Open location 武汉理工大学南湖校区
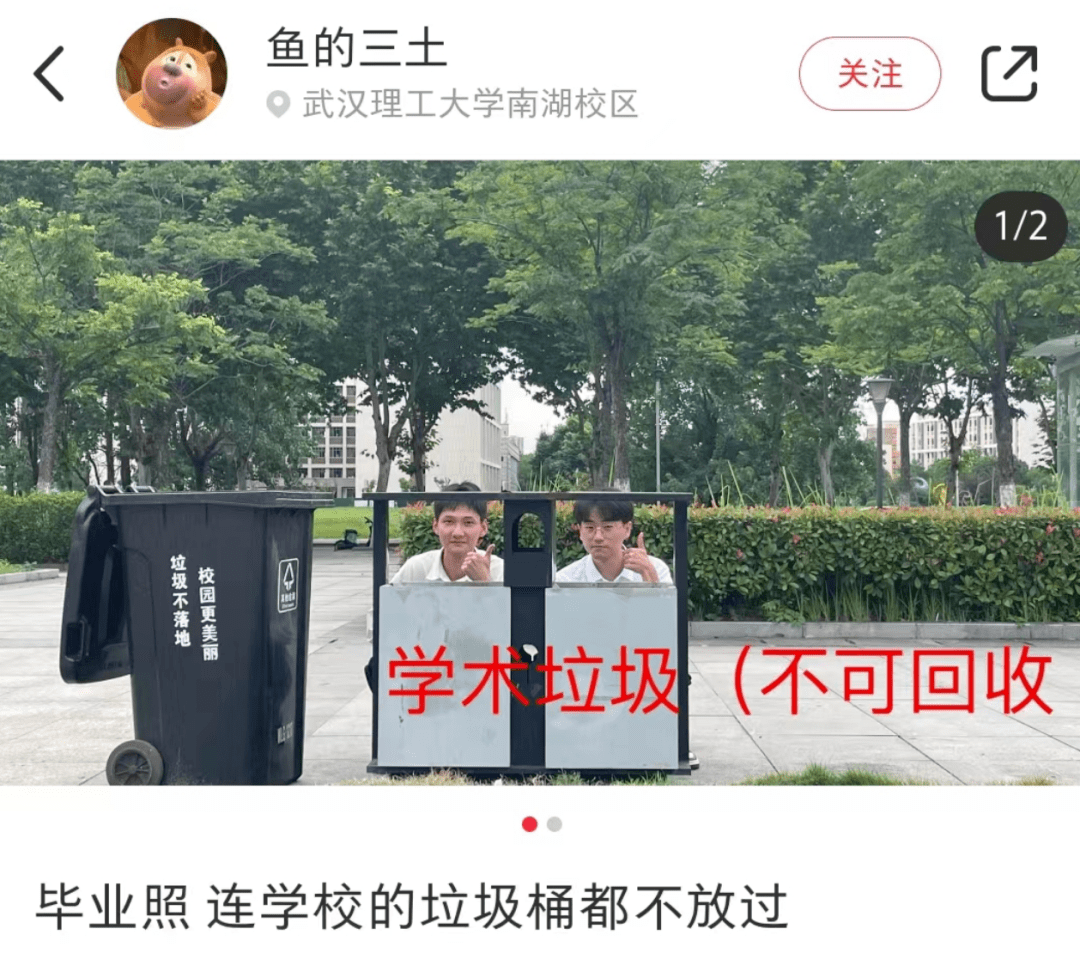This screenshot has height=953, width=1080. [x=468, y=104]
